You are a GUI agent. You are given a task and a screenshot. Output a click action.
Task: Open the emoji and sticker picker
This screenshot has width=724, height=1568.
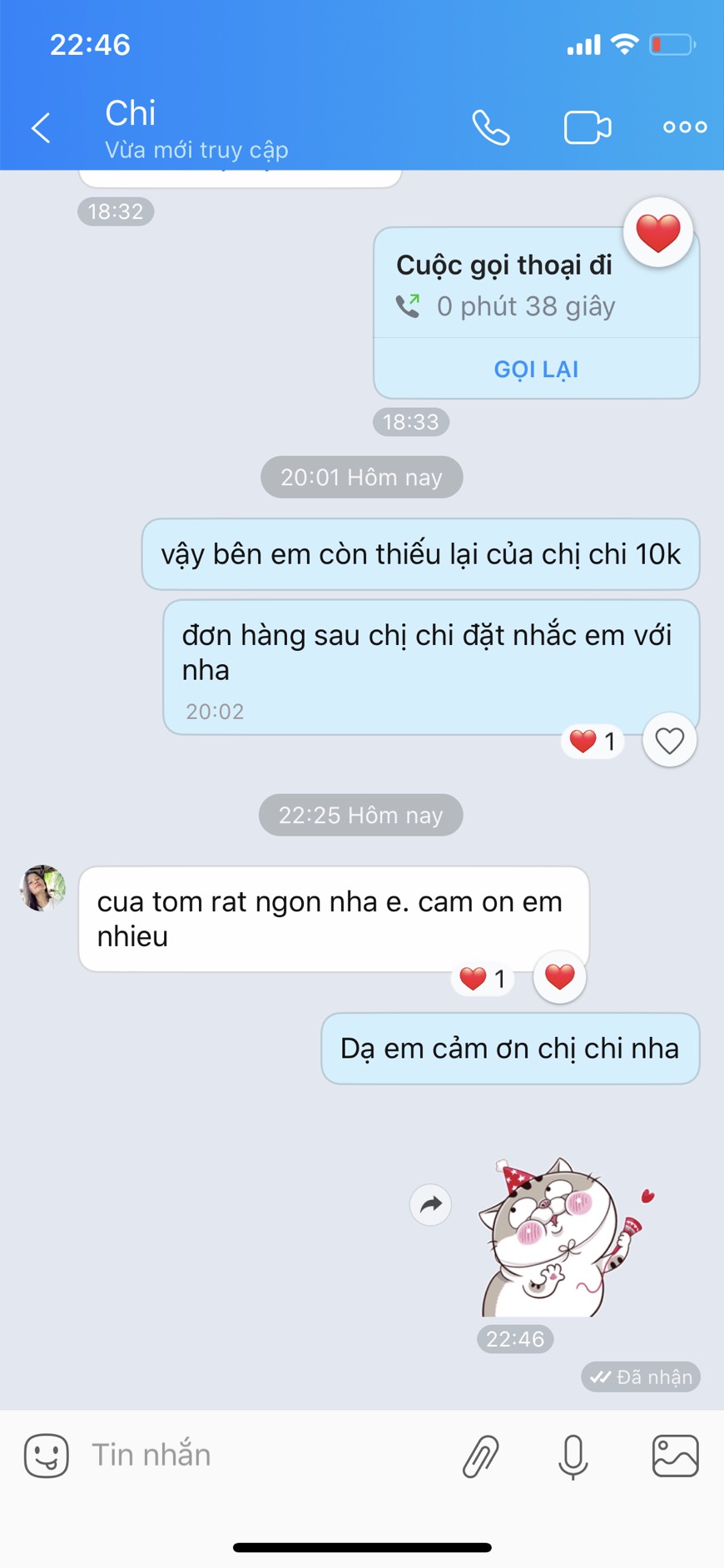(x=47, y=1456)
